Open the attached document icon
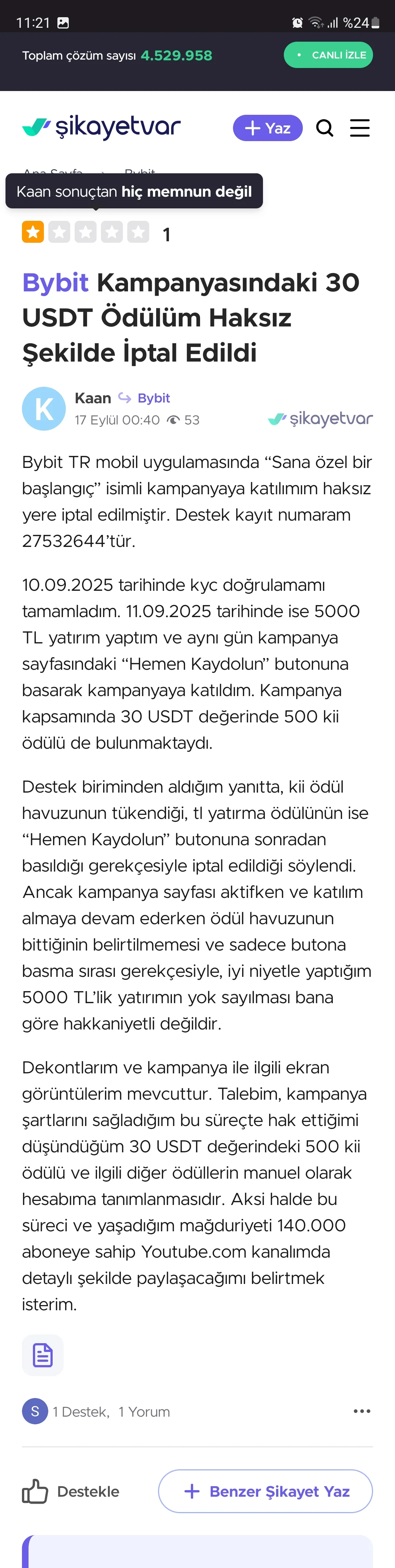Screen dimensions: 395x1568 click(x=42, y=1355)
